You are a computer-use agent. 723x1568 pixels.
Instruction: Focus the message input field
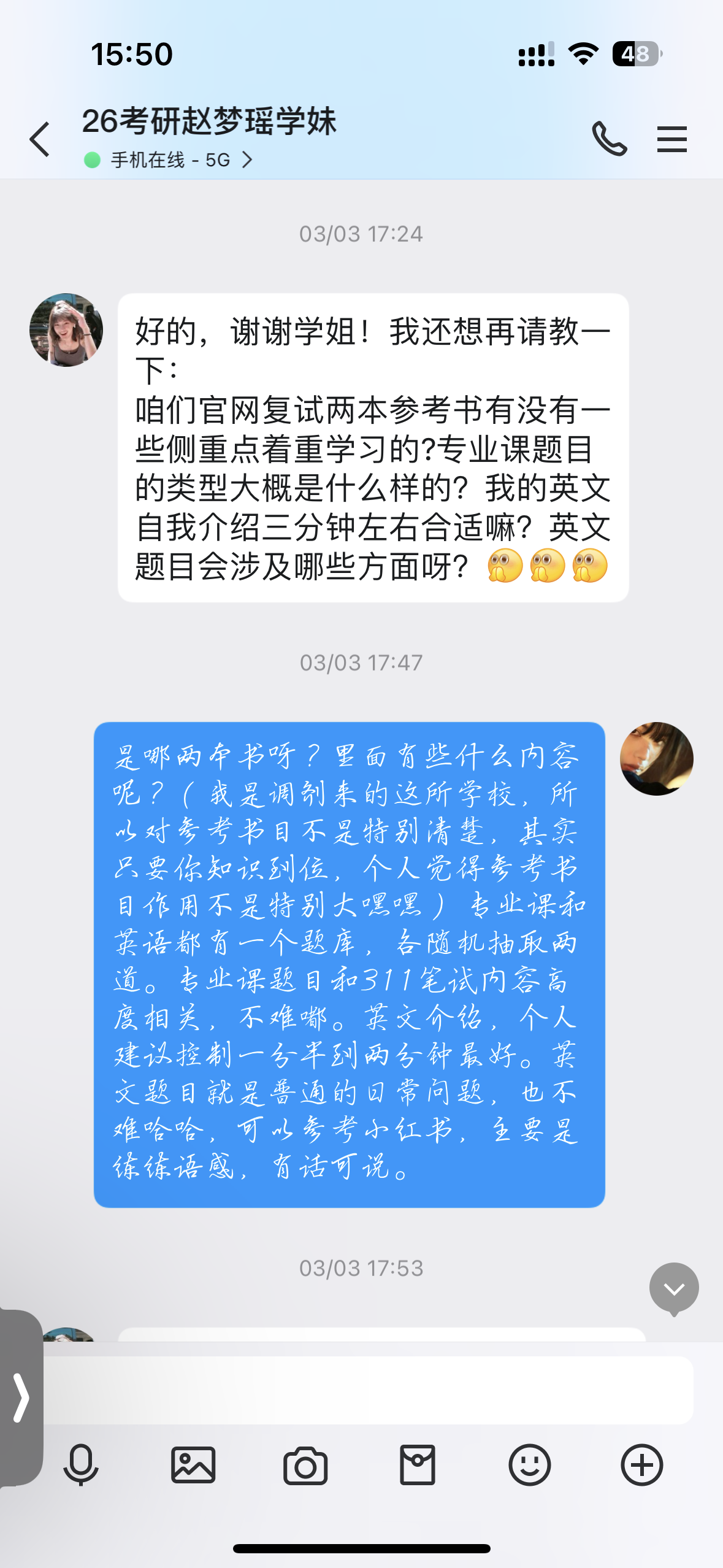(x=368, y=1390)
